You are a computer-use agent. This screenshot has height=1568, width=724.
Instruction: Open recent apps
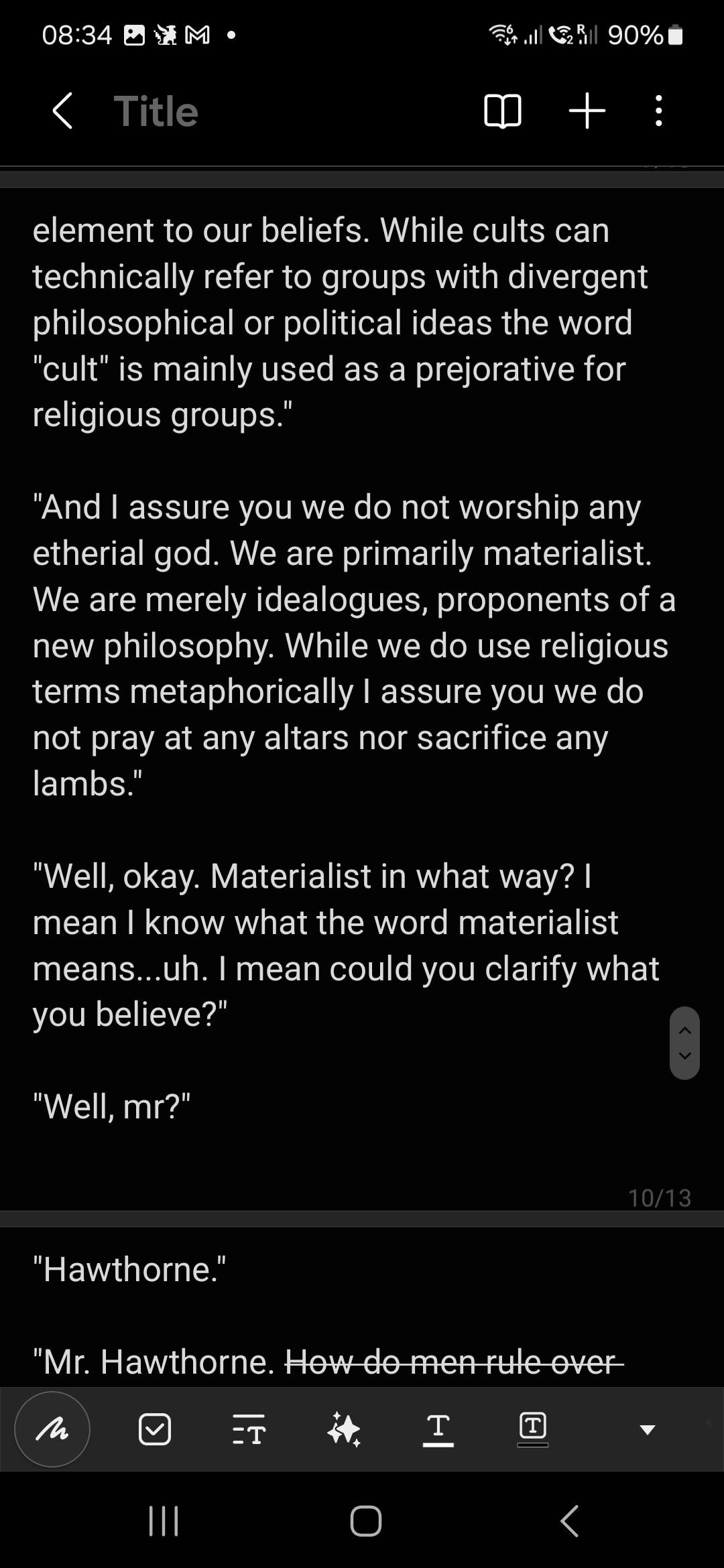[163, 1521]
